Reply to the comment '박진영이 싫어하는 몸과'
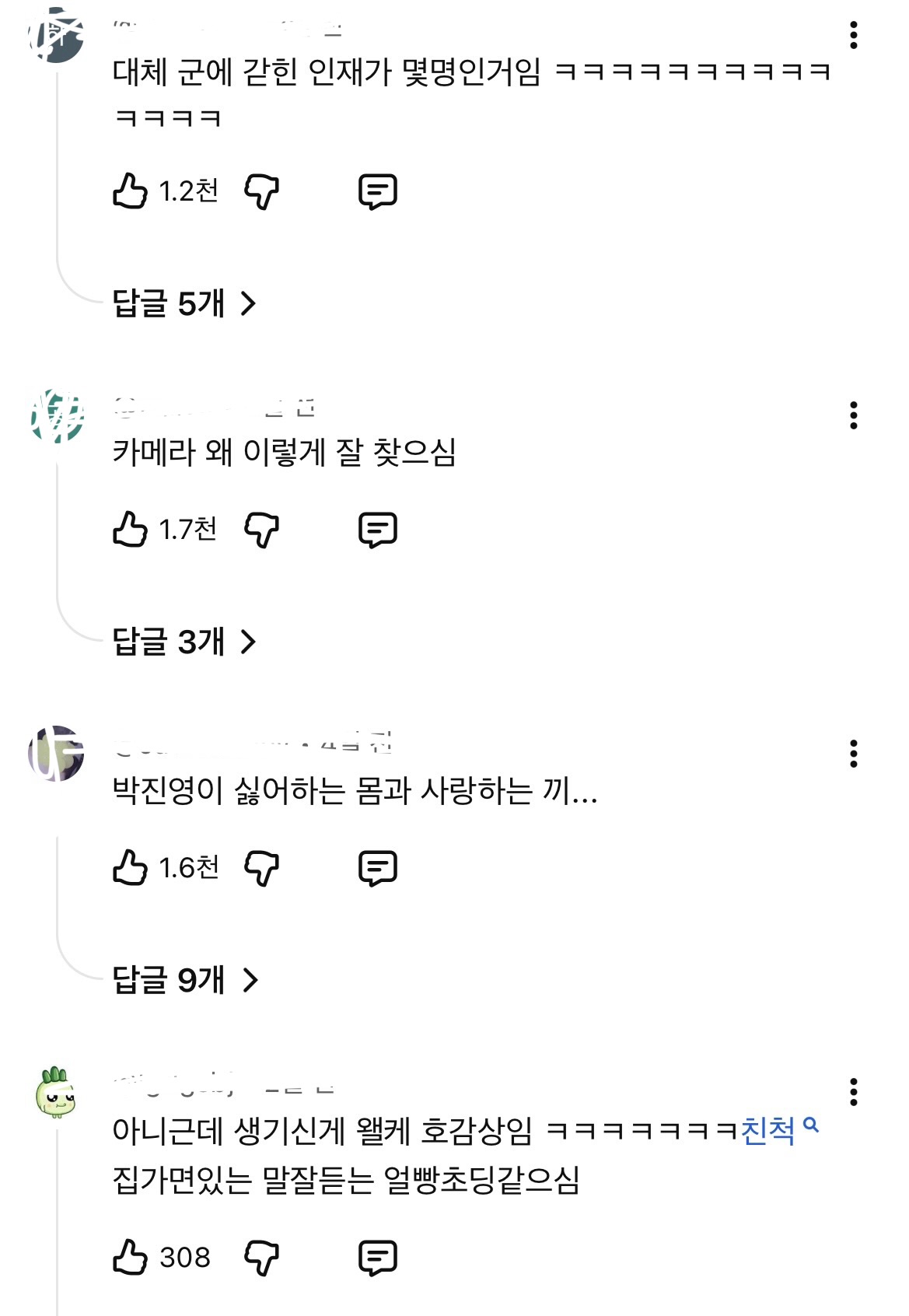 tap(378, 867)
